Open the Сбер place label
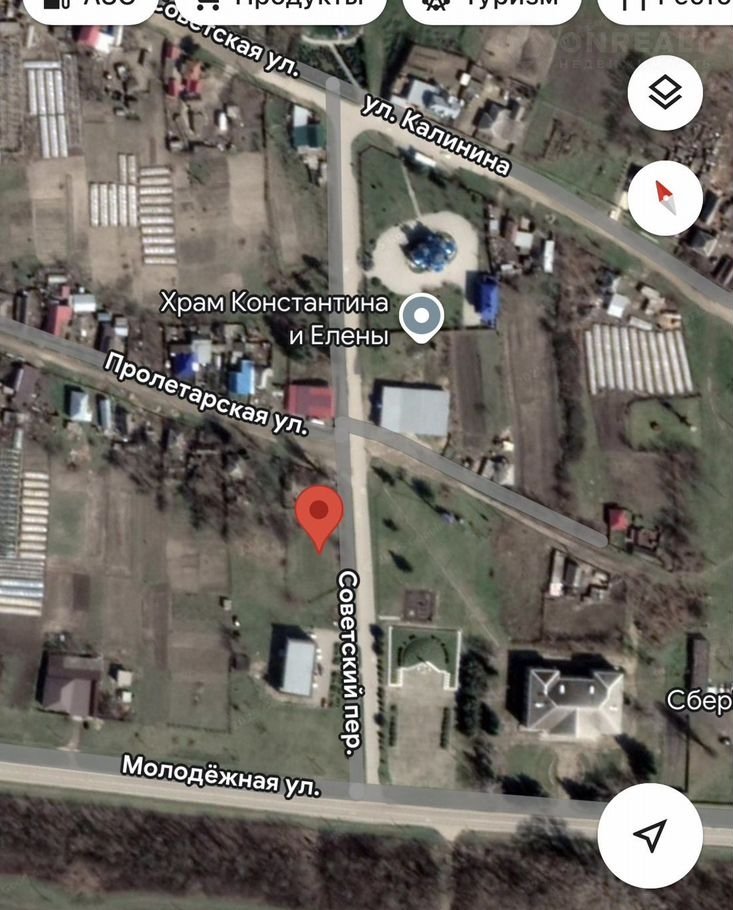 (700, 699)
